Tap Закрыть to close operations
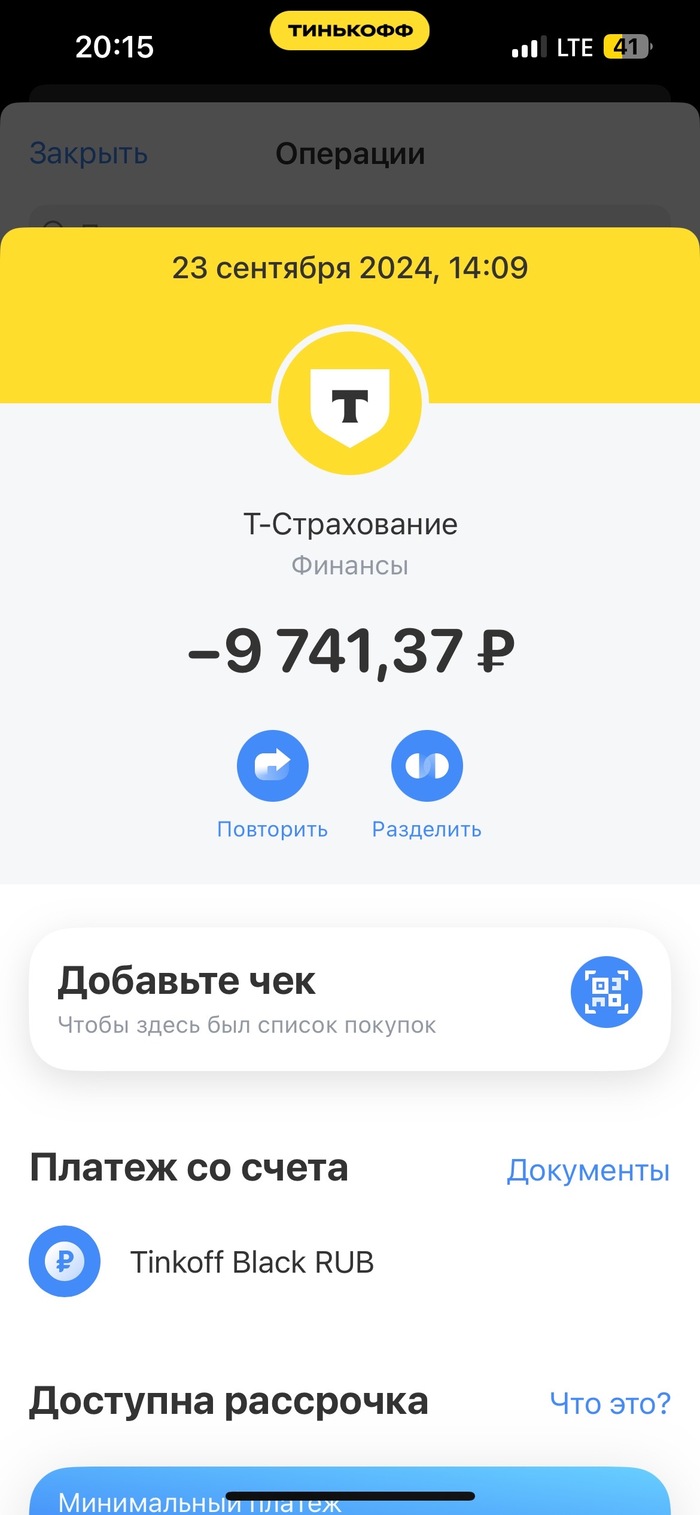The height and width of the screenshot is (1515, 700). point(88,154)
